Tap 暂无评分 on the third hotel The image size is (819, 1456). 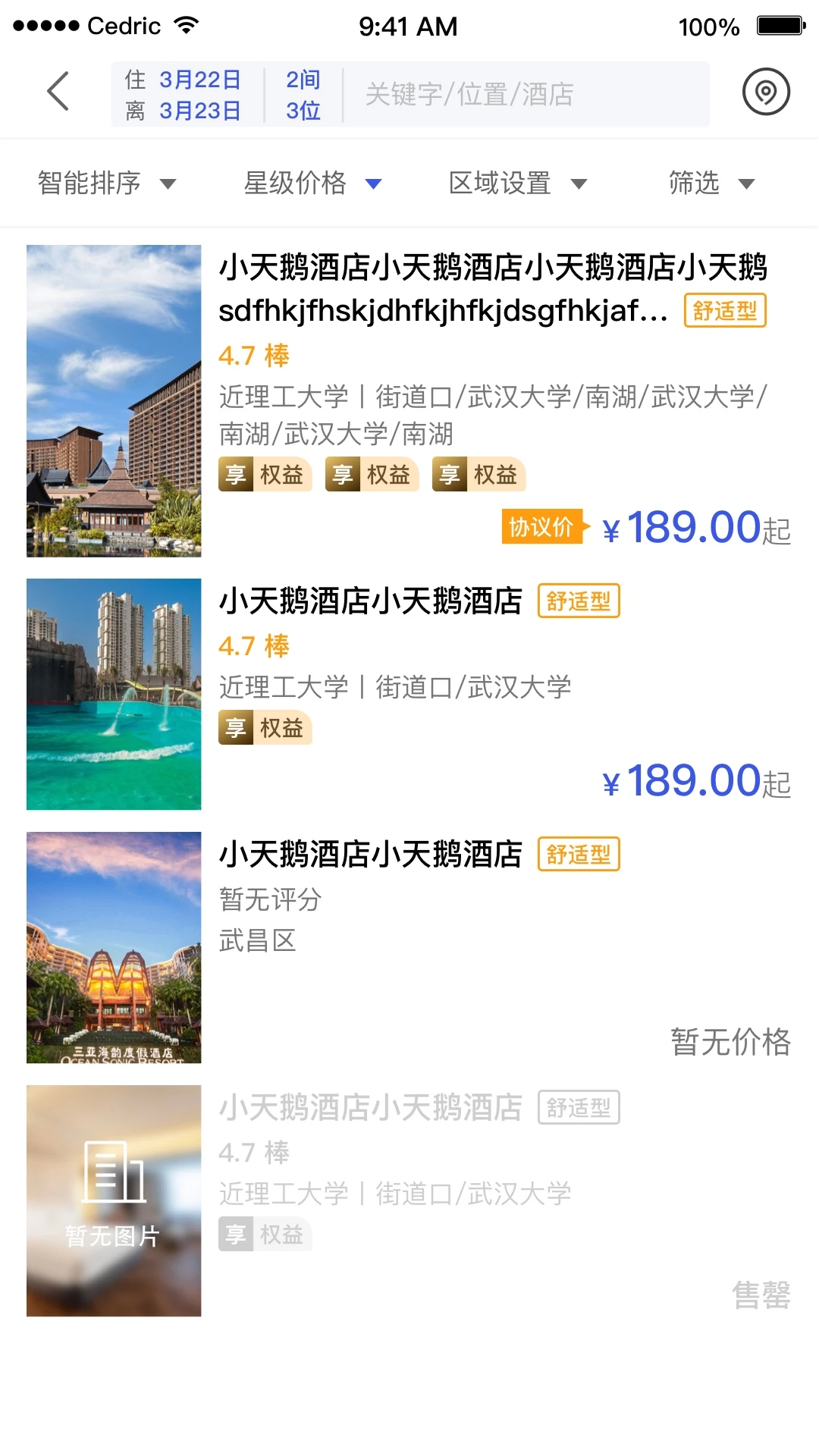271,901
